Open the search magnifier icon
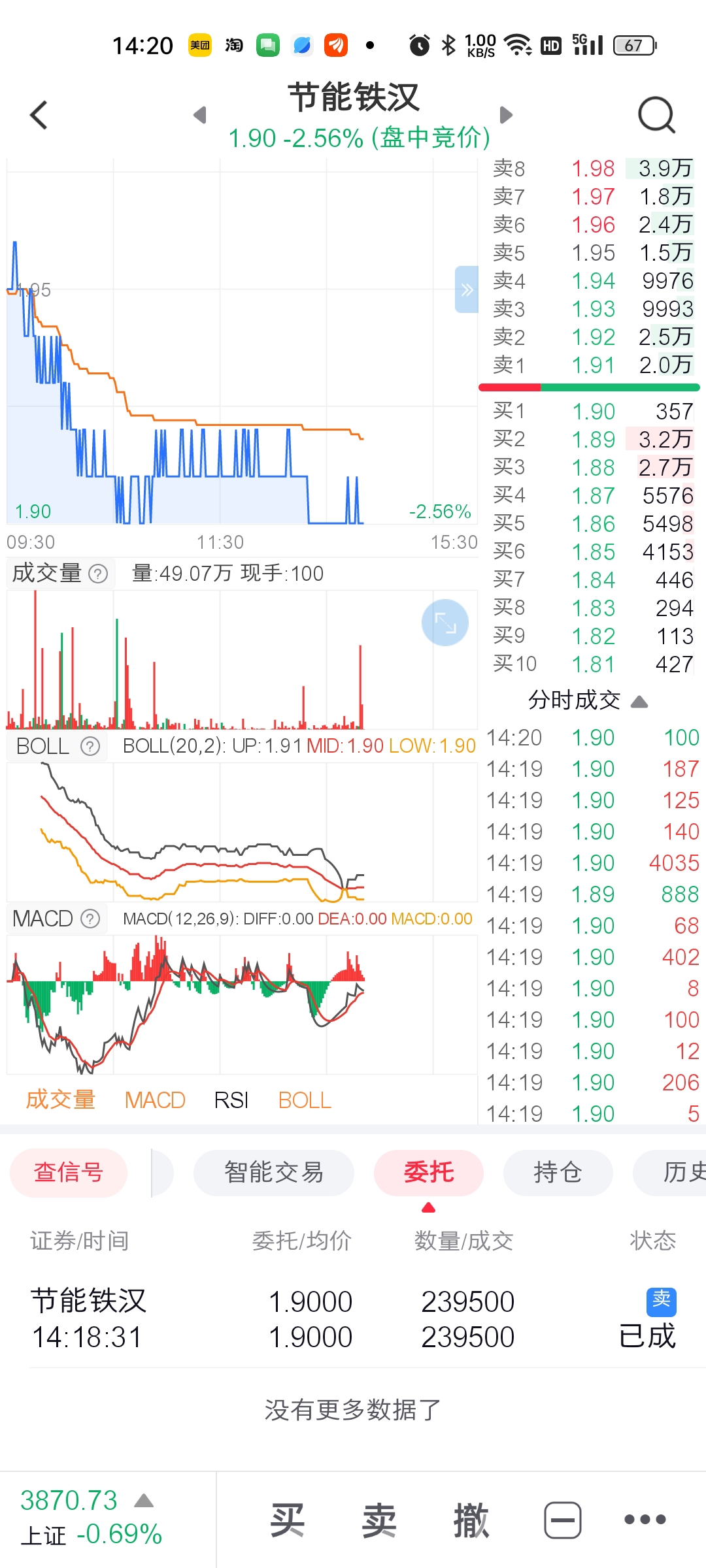This screenshot has width=706, height=1568. [656, 115]
